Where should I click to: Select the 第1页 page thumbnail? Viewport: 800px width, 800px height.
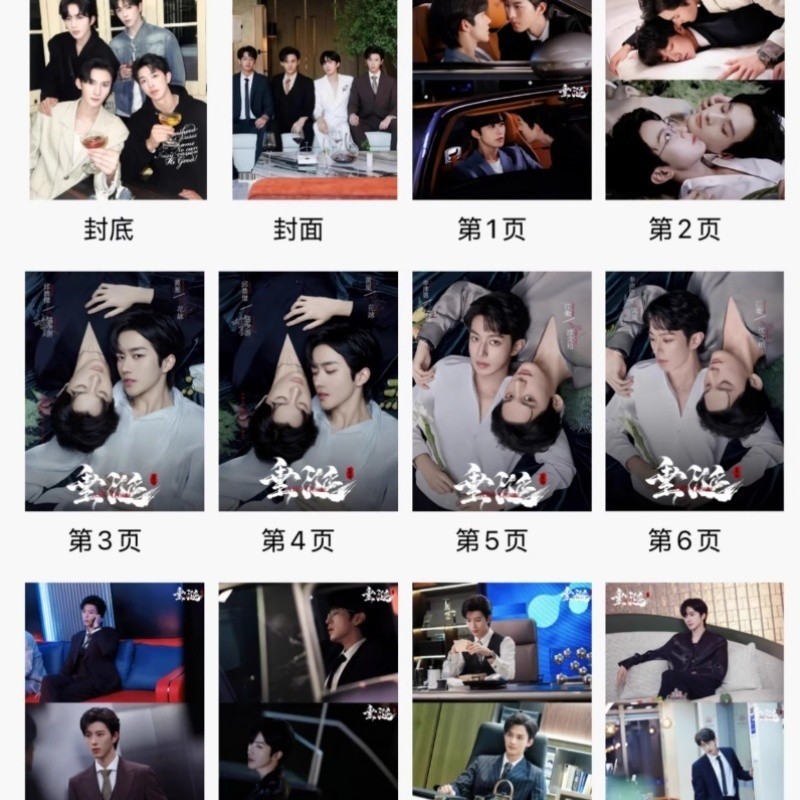pyautogui.click(x=502, y=100)
